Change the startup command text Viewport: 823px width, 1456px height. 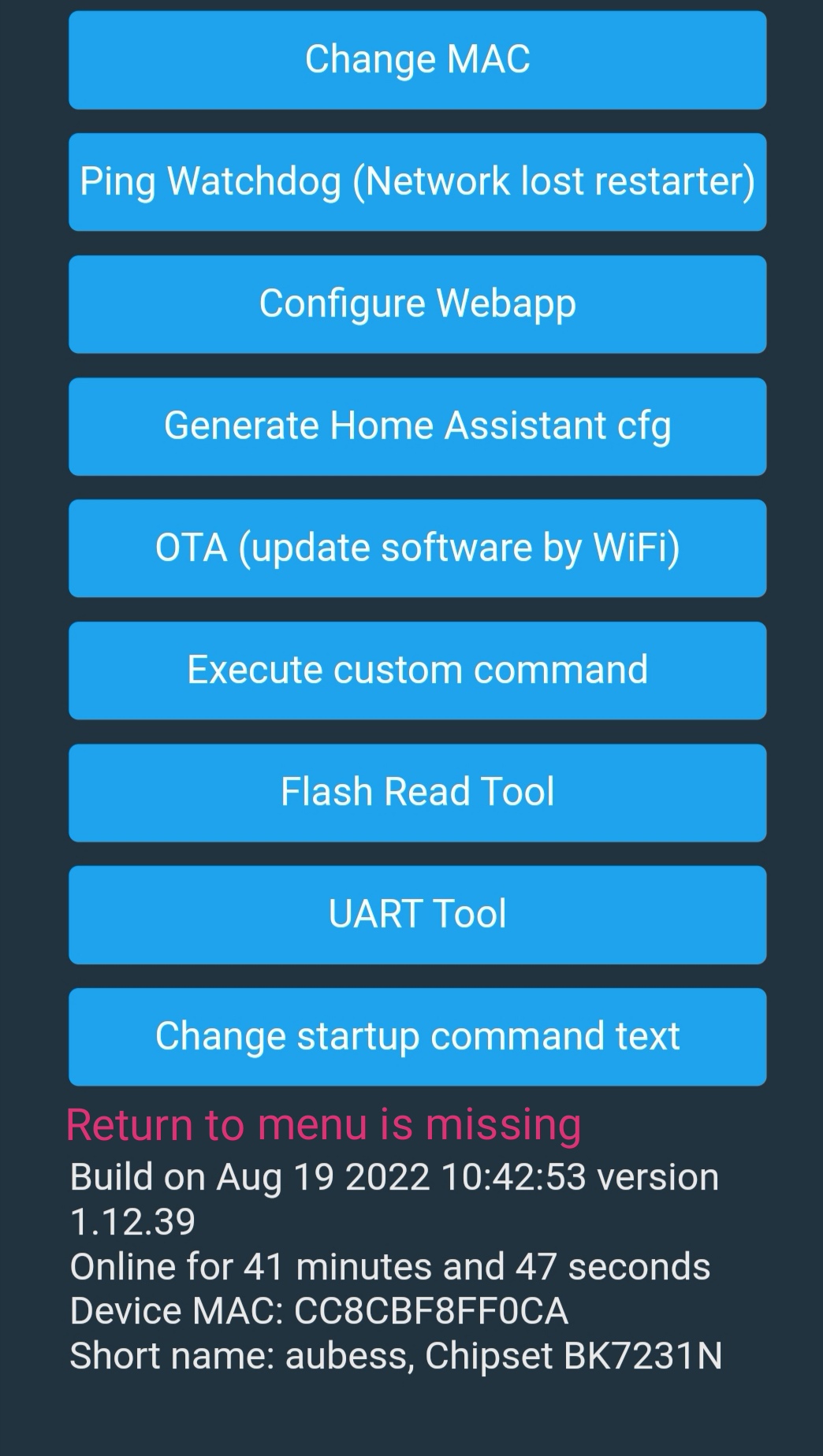point(417,1036)
